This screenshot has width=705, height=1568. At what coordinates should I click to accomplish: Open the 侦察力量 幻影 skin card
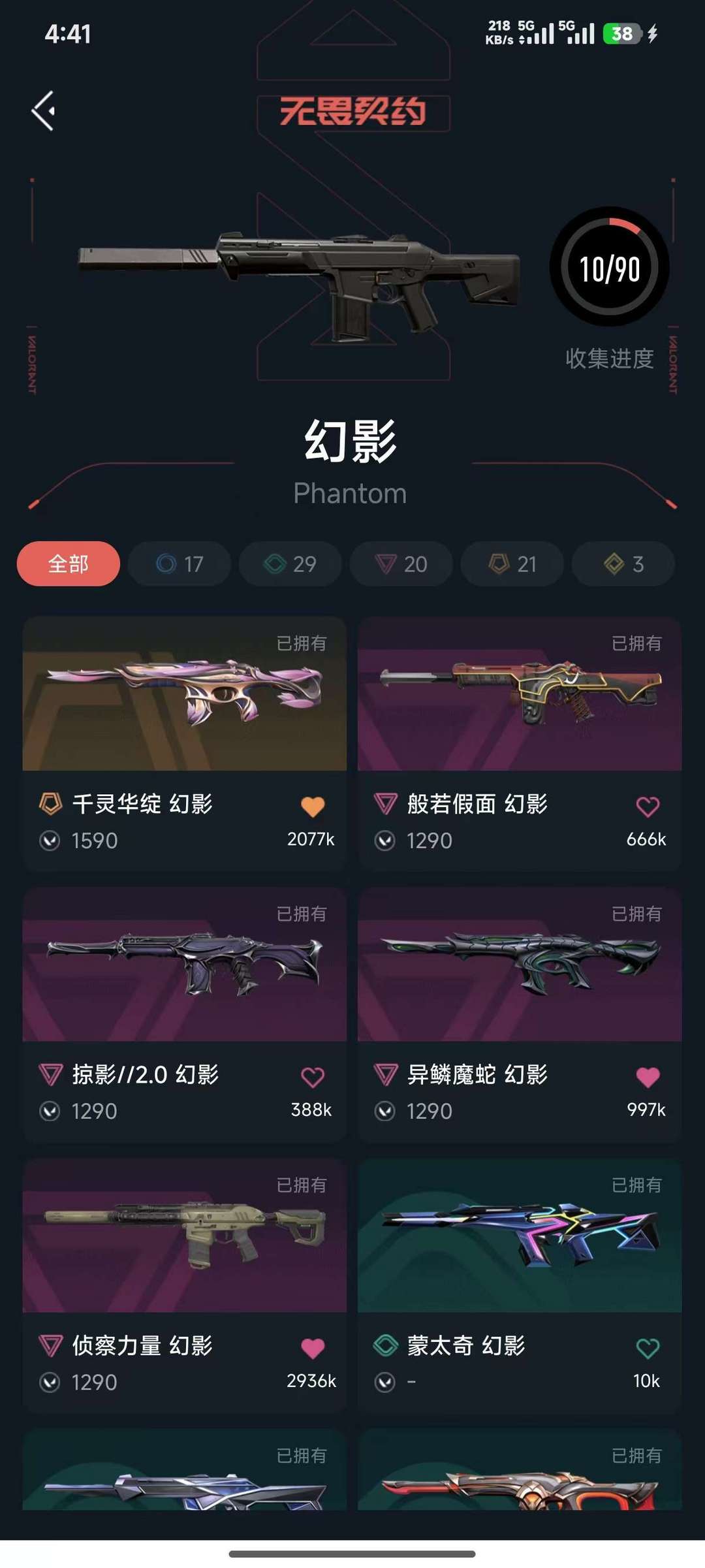[185, 1285]
